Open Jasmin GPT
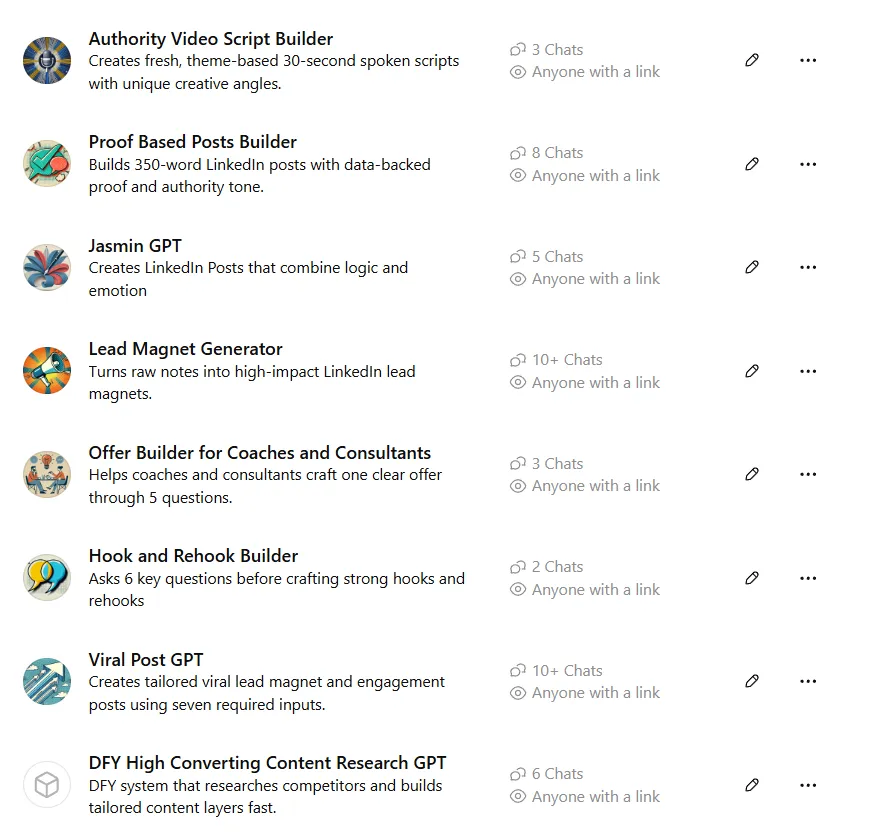This screenshot has height=832, width=880. (x=135, y=246)
